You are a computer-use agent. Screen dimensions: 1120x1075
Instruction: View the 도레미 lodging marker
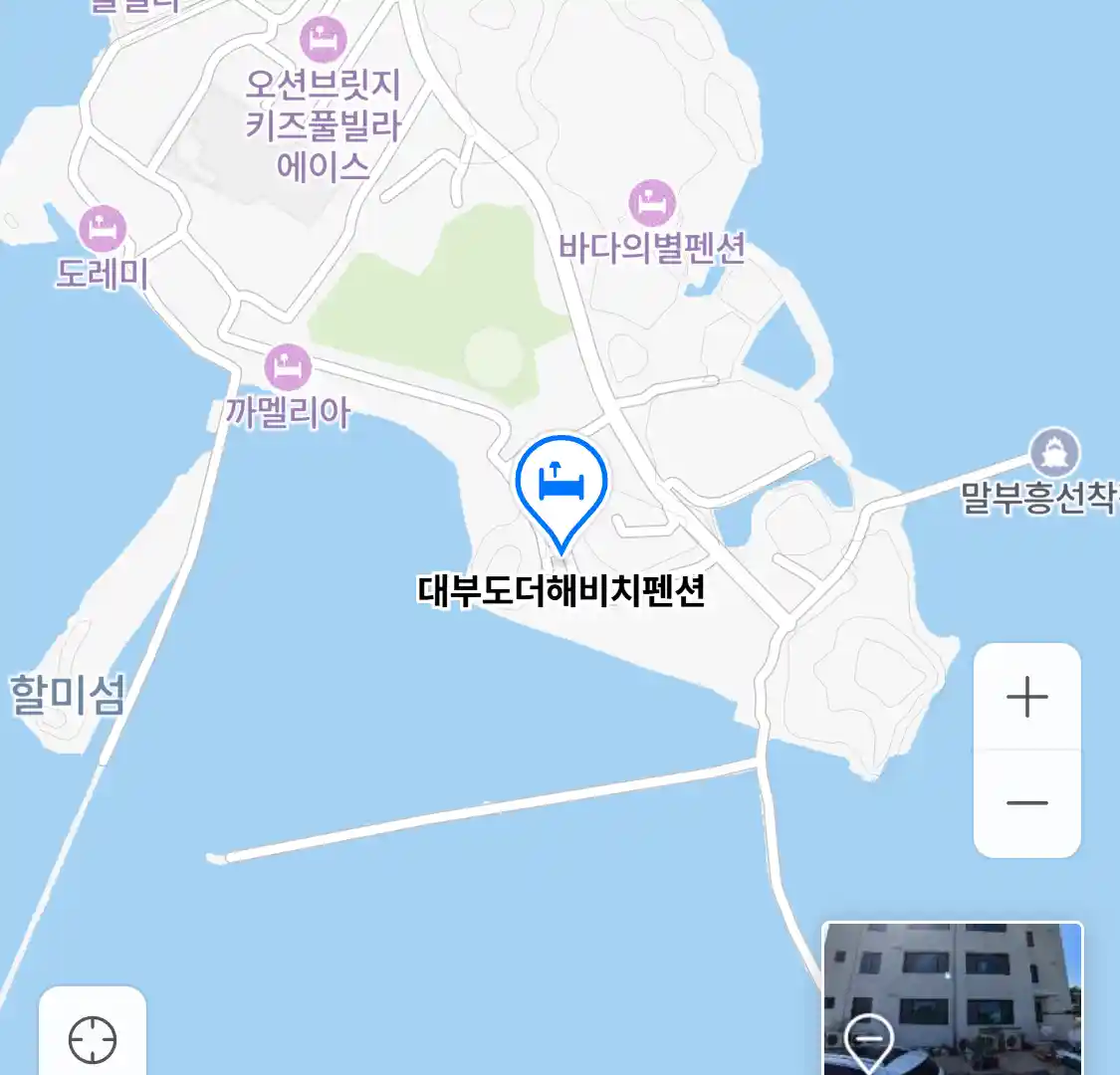point(102,229)
